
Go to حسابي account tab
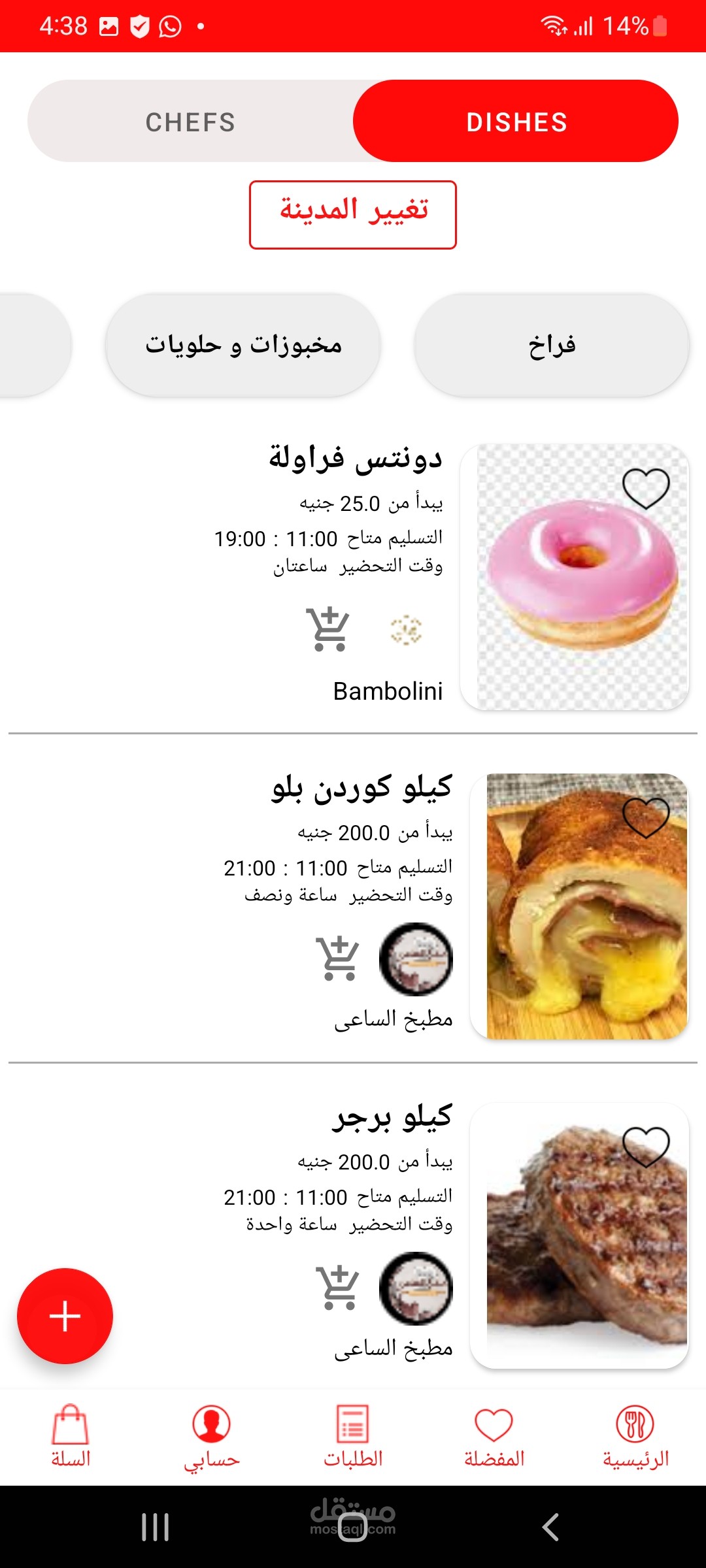tap(212, 1436)
